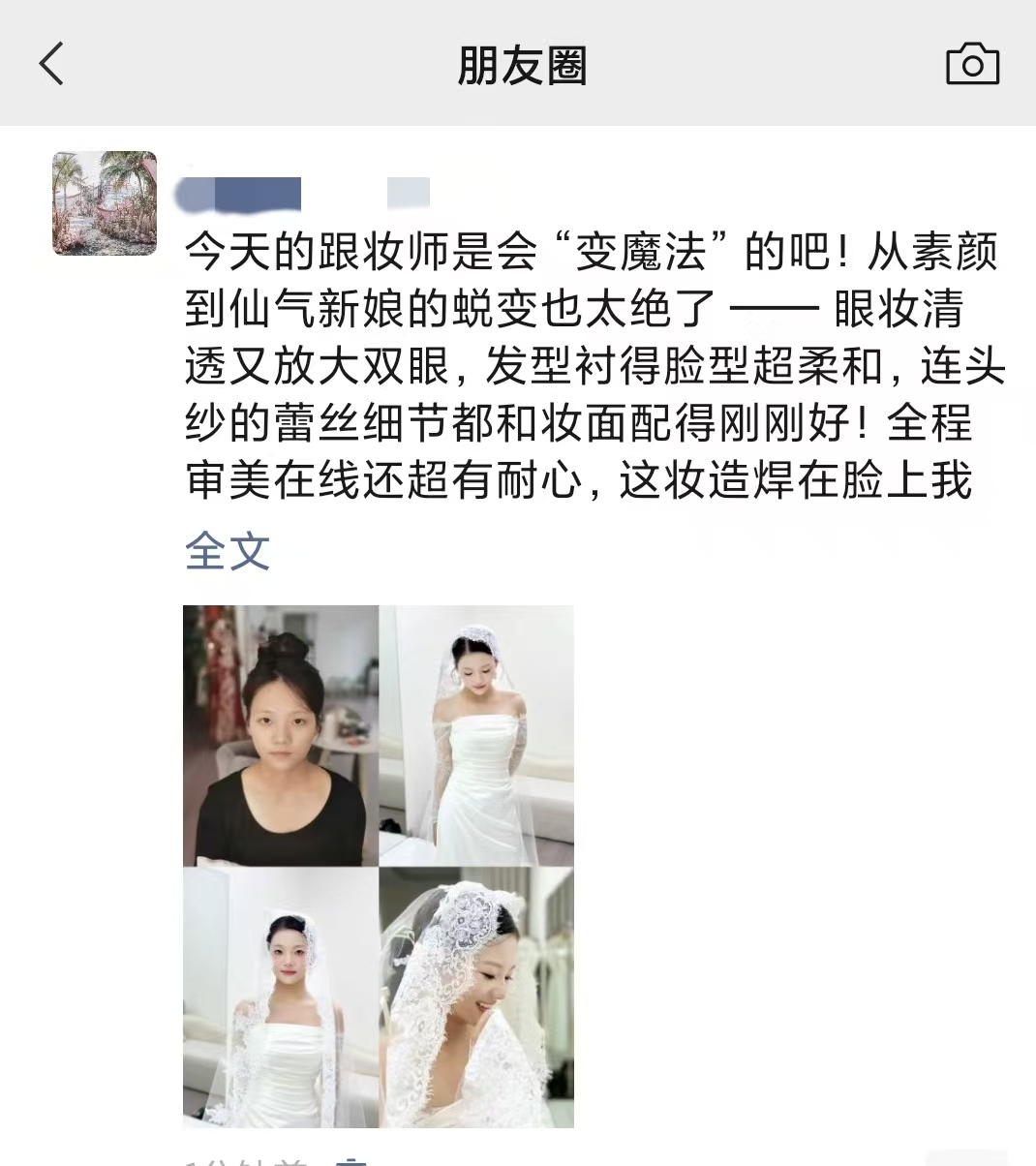Open the full-length wedding dress photo
This screenshot has width=1036, height=1166.
click(476, 735)
